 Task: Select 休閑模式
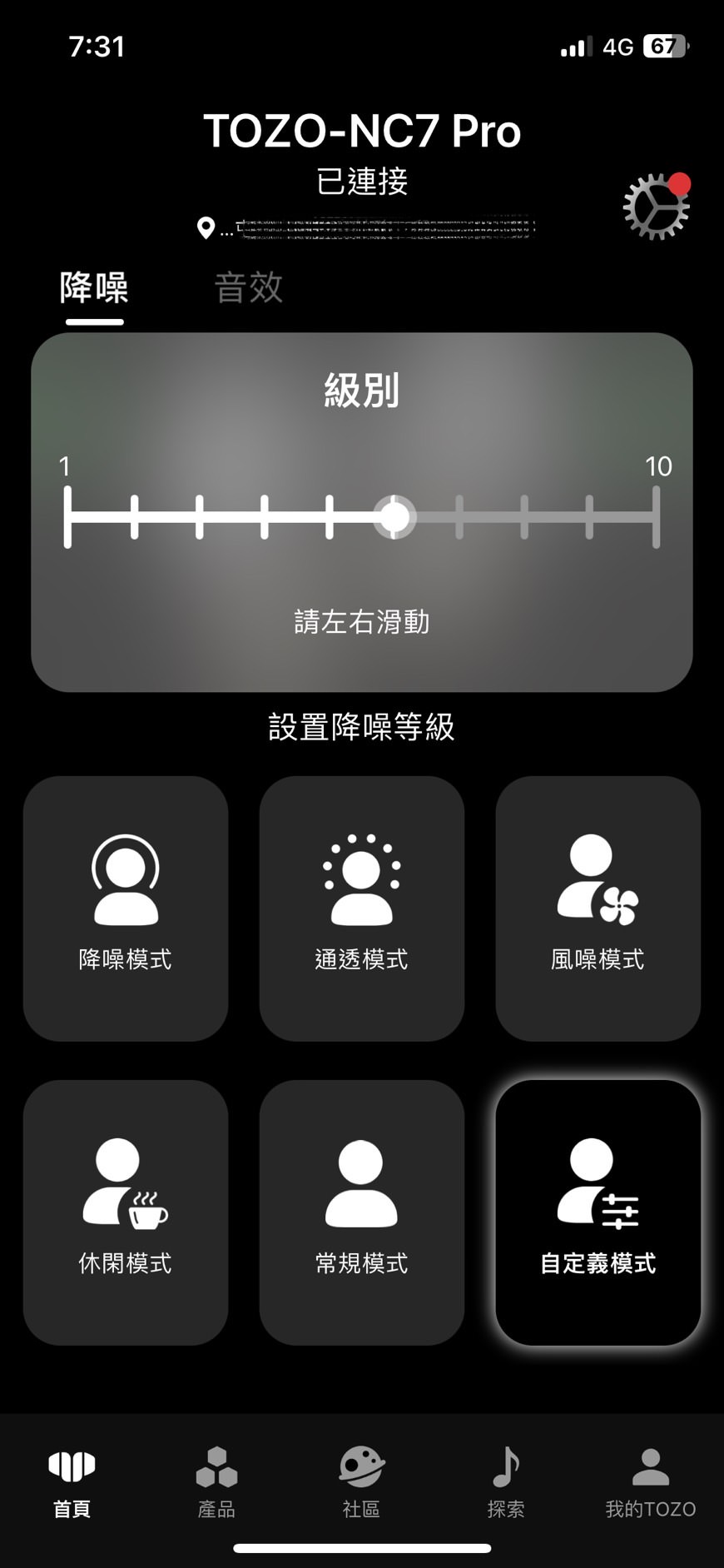coord(126,1212)
